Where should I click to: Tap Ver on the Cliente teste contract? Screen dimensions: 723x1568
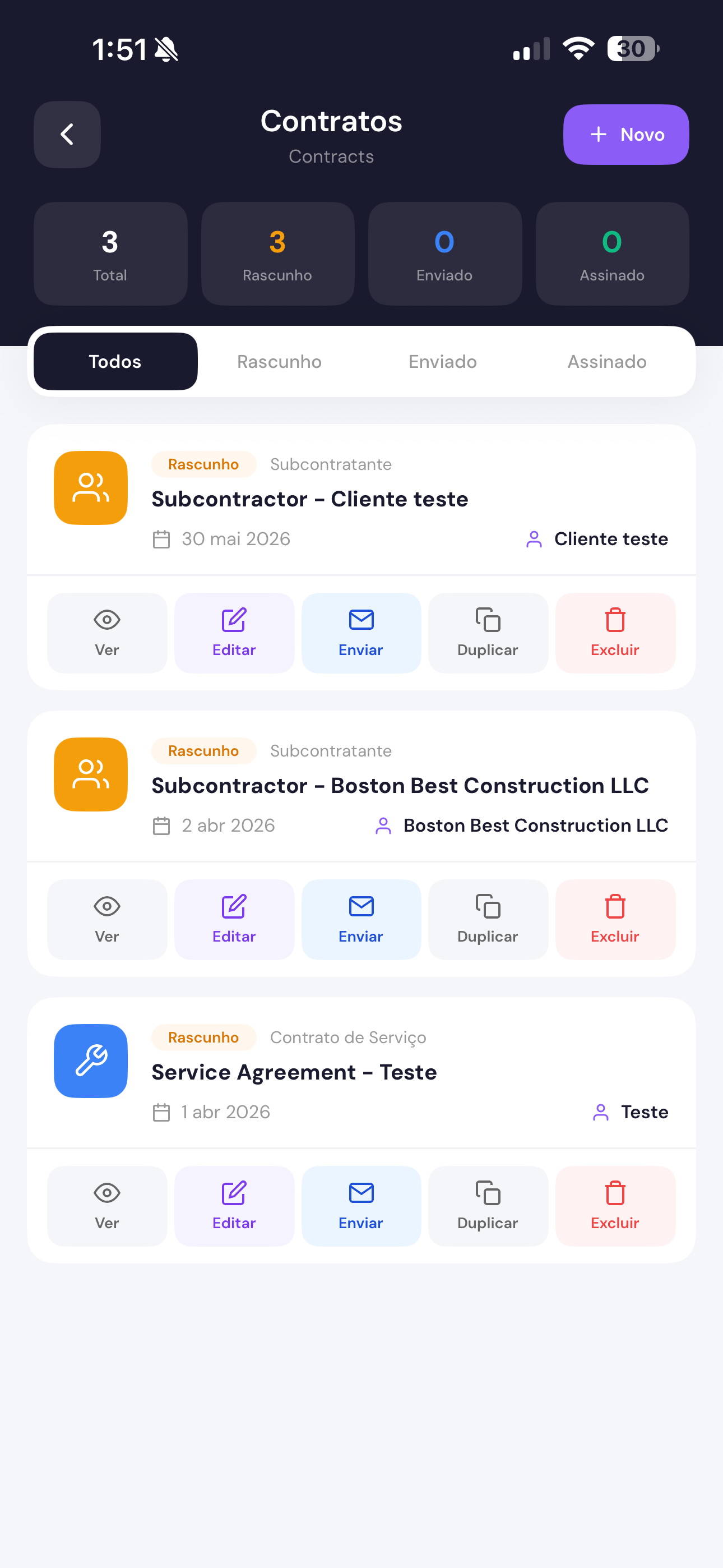click(107, 633)
